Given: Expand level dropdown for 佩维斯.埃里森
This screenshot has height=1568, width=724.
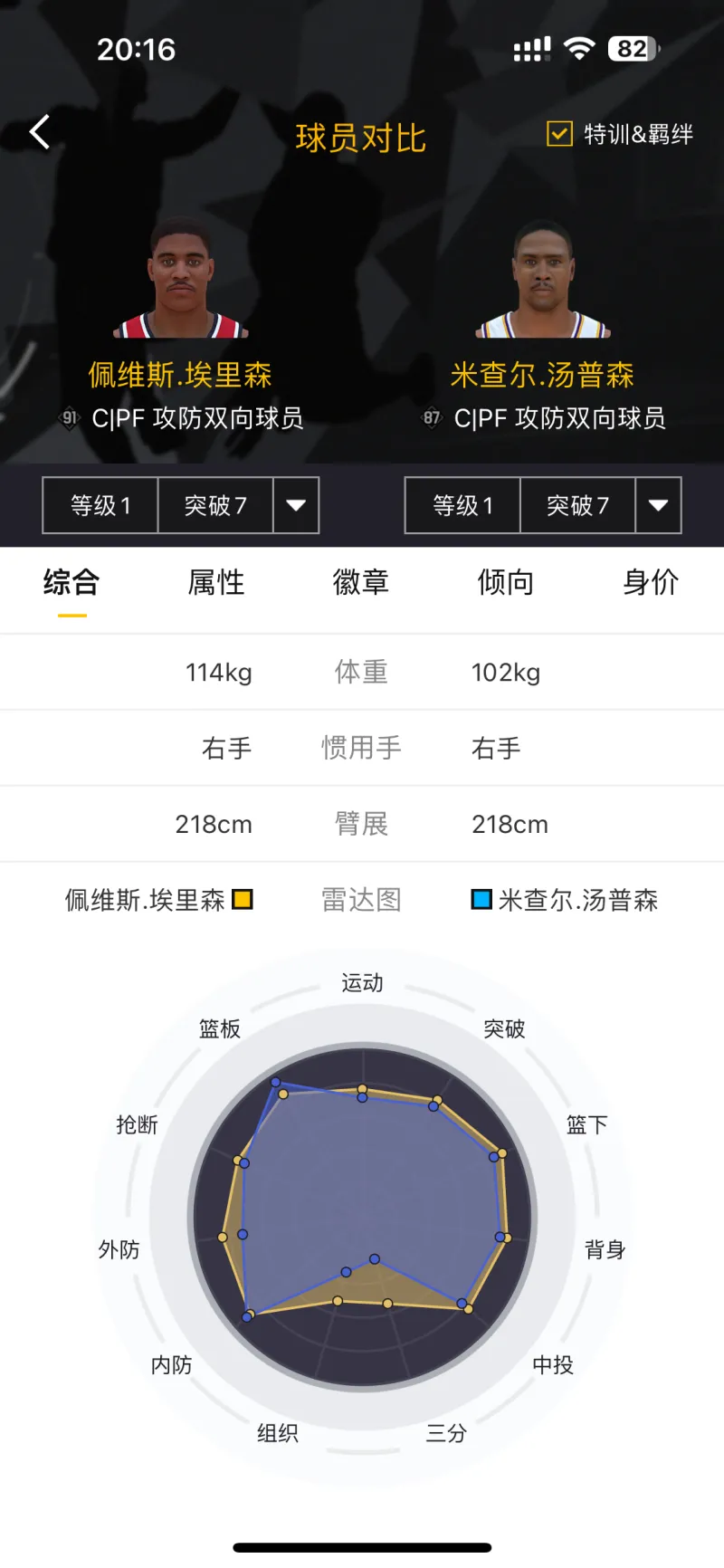Looking at the screenshot, I should click(296, 505).
